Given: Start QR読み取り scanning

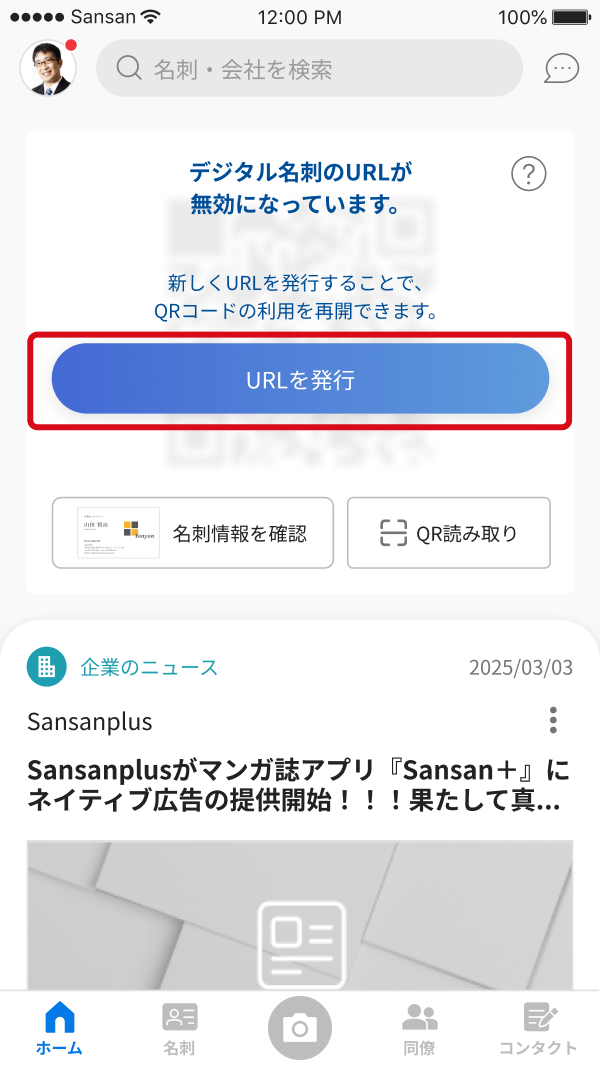Looking at the screenshot, I should [448, 533].
